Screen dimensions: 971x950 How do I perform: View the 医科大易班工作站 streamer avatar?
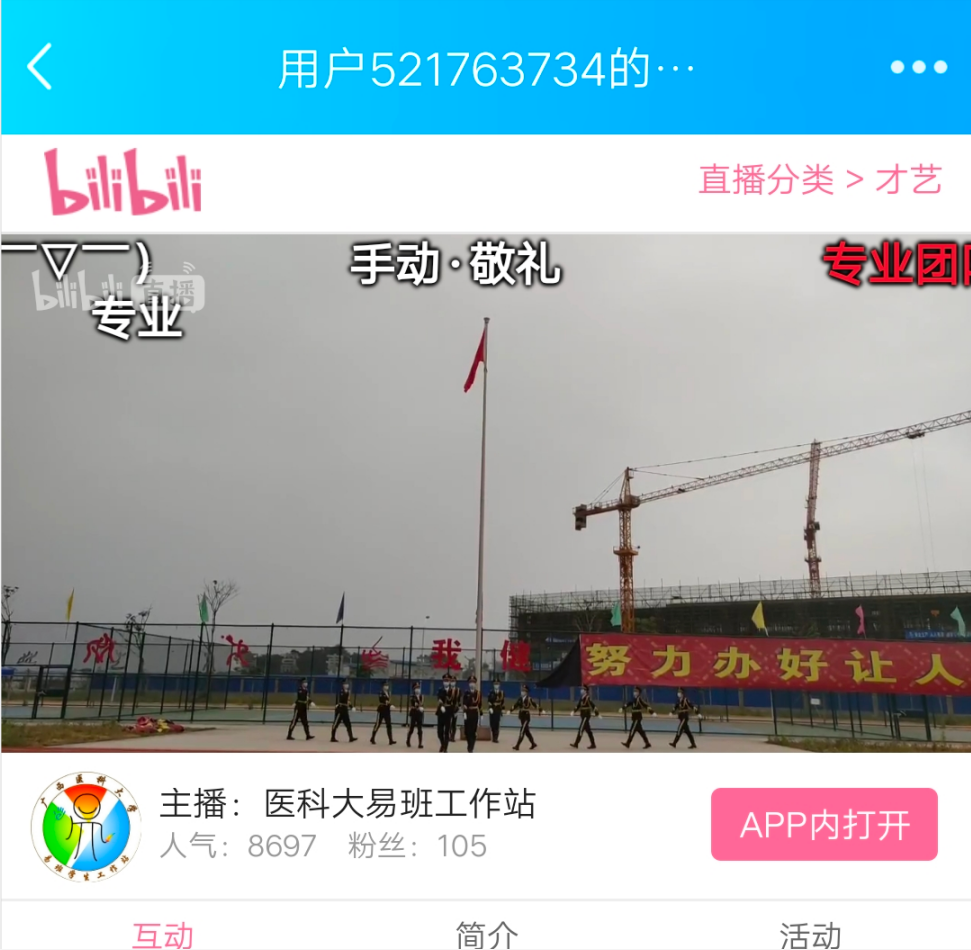pos(84,826)
